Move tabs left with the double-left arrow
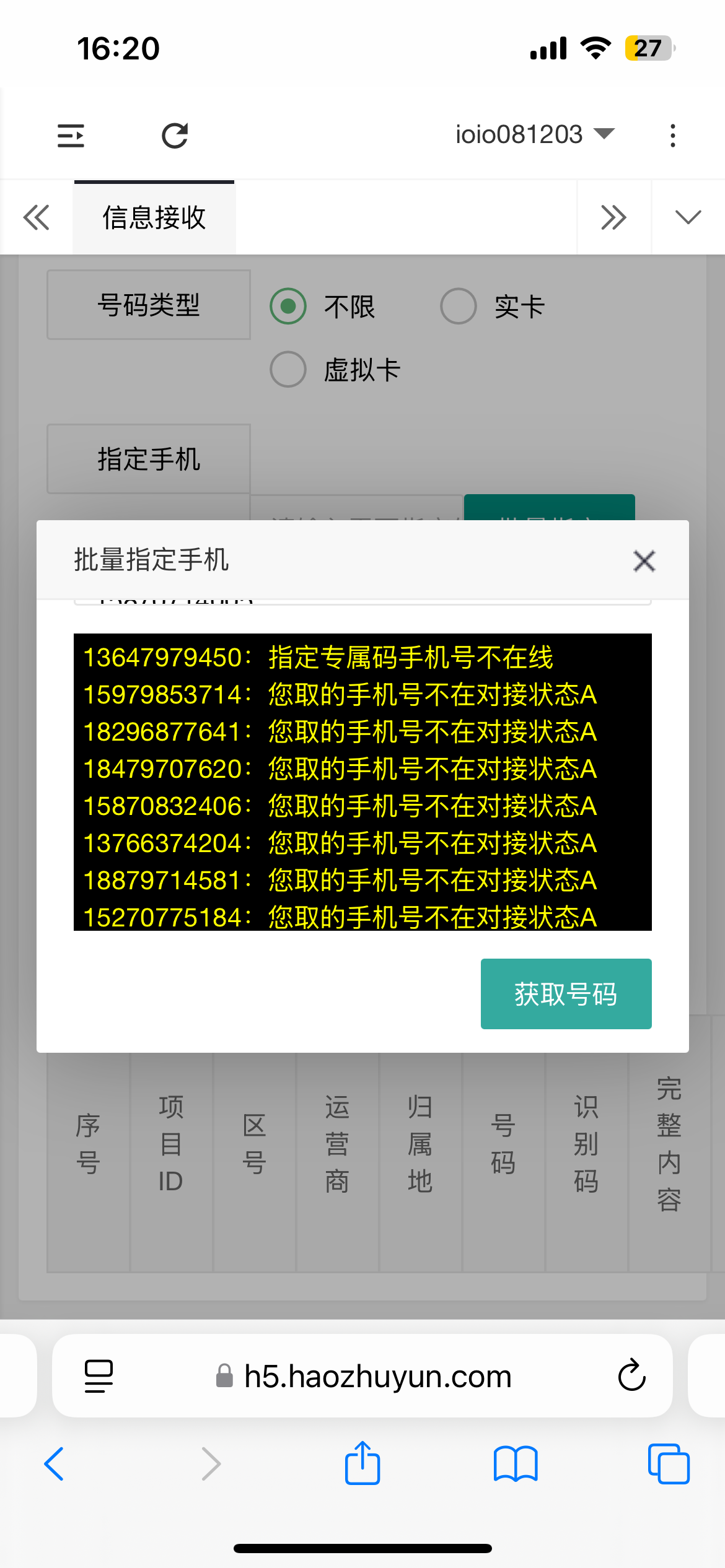This screenshot has height=1568, width=725. click(x=36, y=217)
